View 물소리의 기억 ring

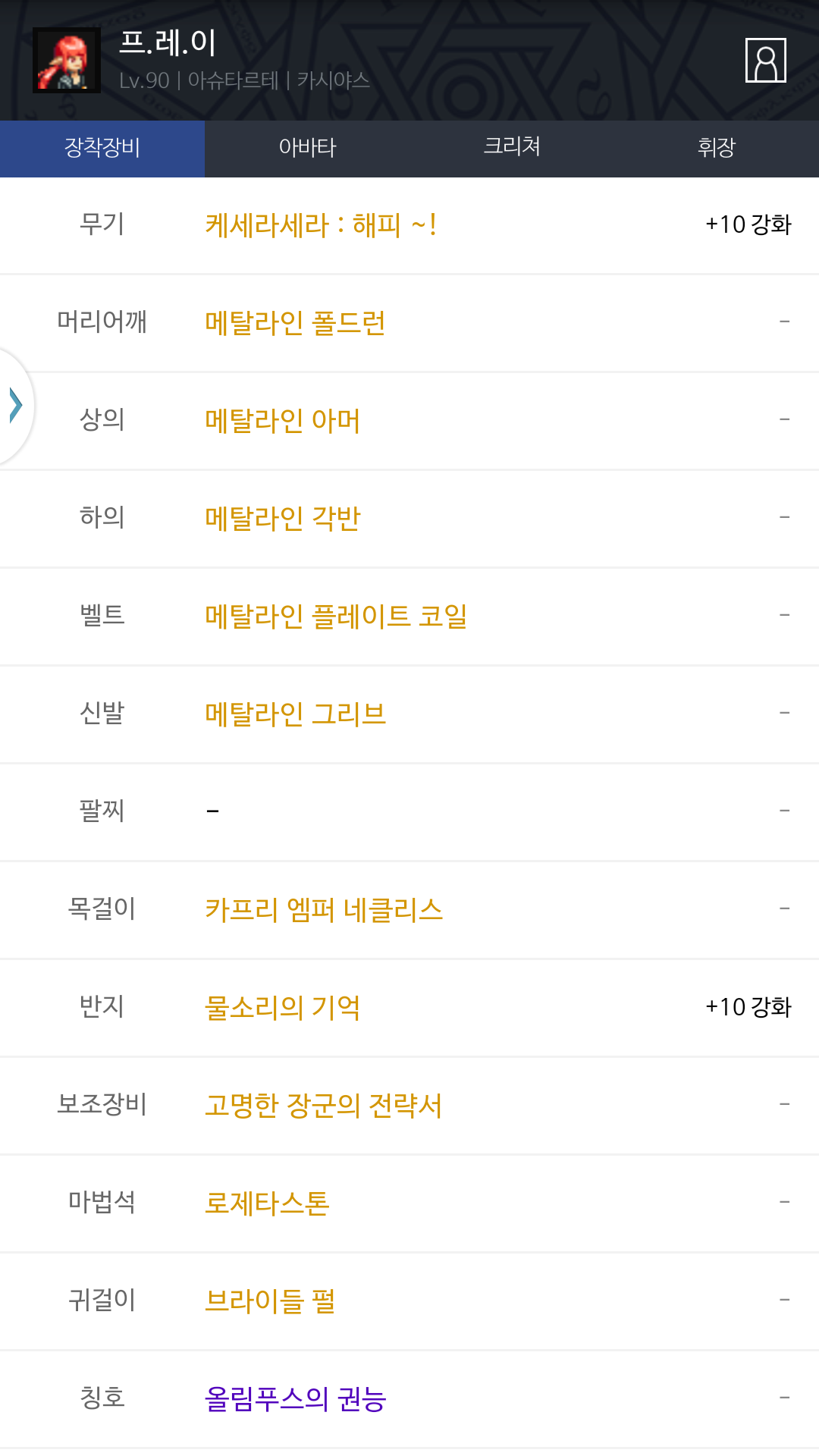pos(282,1008)
